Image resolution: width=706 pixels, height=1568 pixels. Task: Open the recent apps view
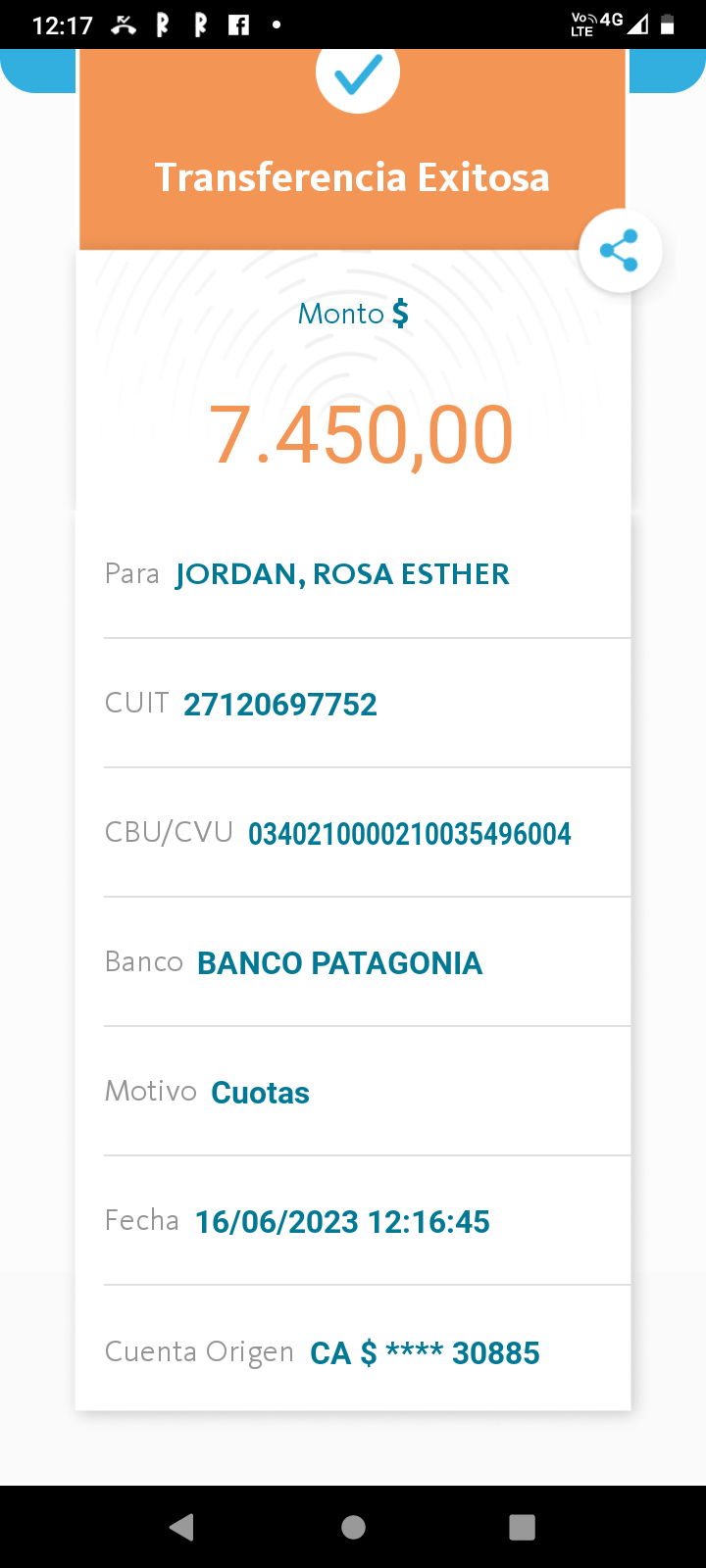pos(523,1527)
